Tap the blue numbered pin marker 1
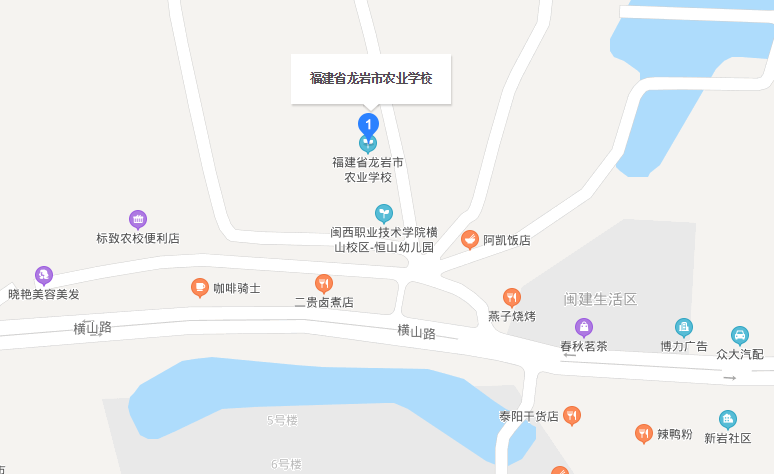Image resolution: width=774 pixels, height=474 pixels. click(368, 125)
